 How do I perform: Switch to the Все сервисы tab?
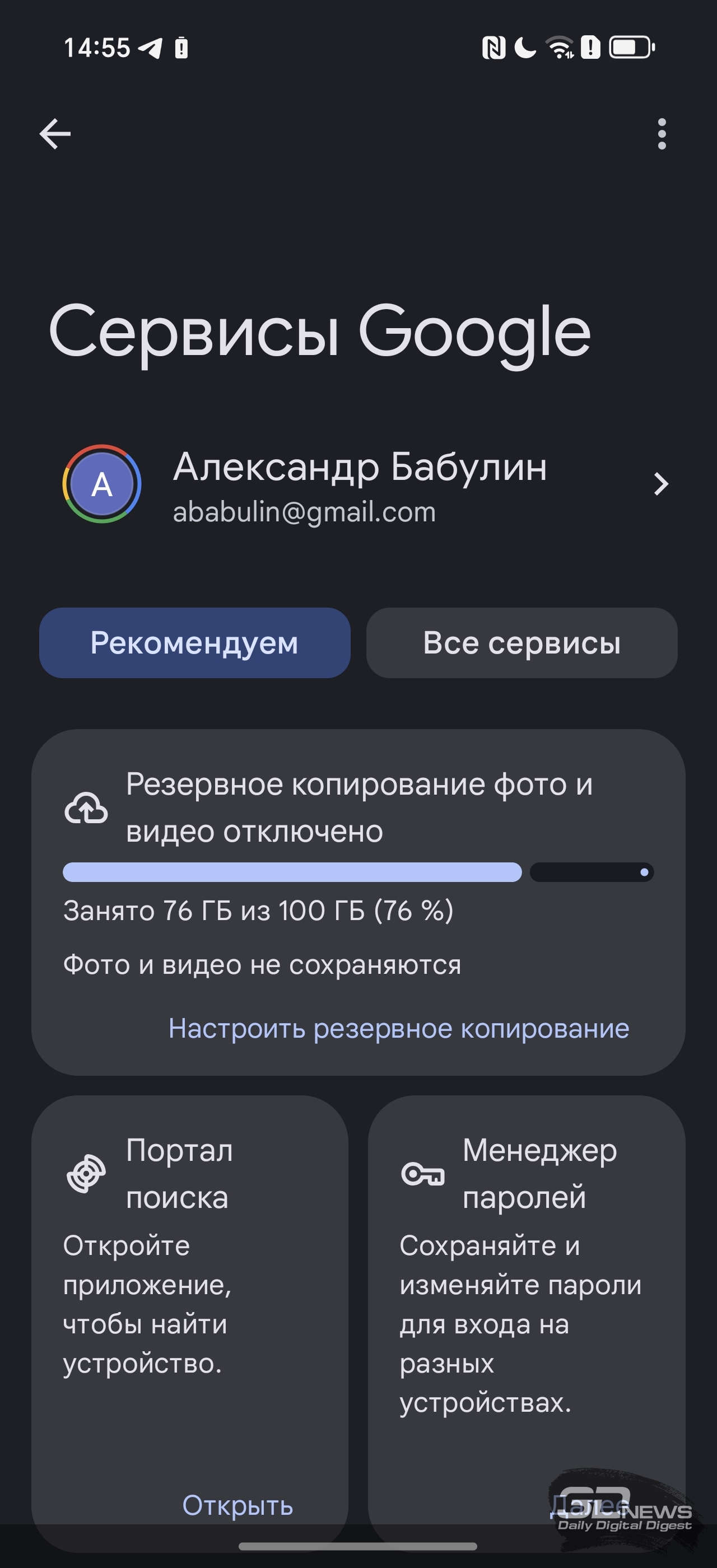click(x=522, y=643)
